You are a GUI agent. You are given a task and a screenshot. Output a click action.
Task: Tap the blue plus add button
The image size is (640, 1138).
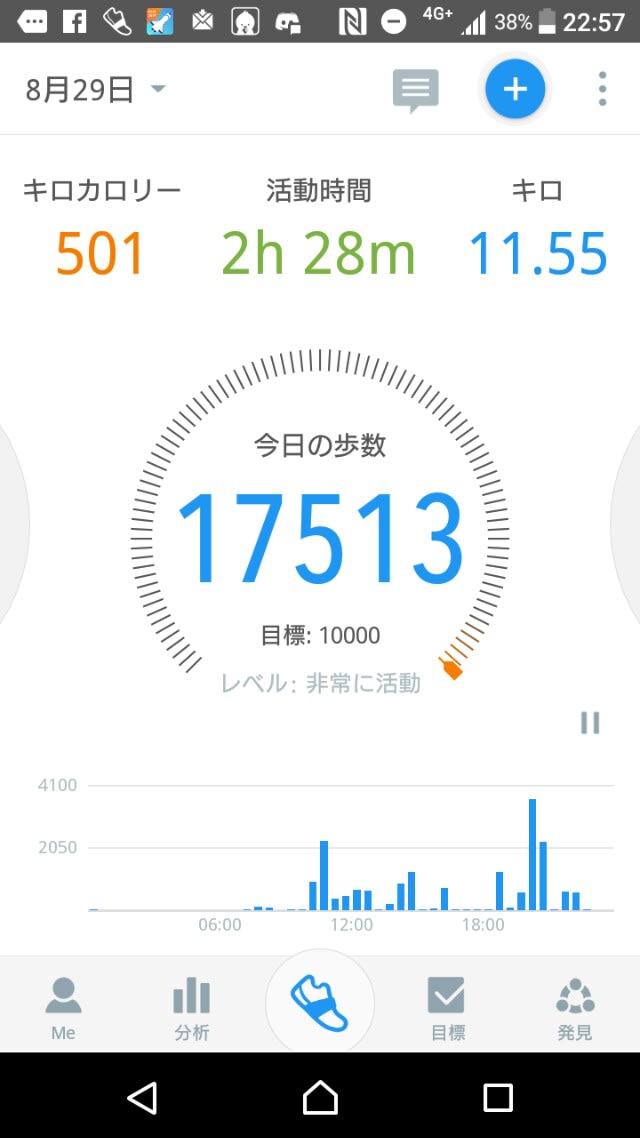click(x=515, y=89)
